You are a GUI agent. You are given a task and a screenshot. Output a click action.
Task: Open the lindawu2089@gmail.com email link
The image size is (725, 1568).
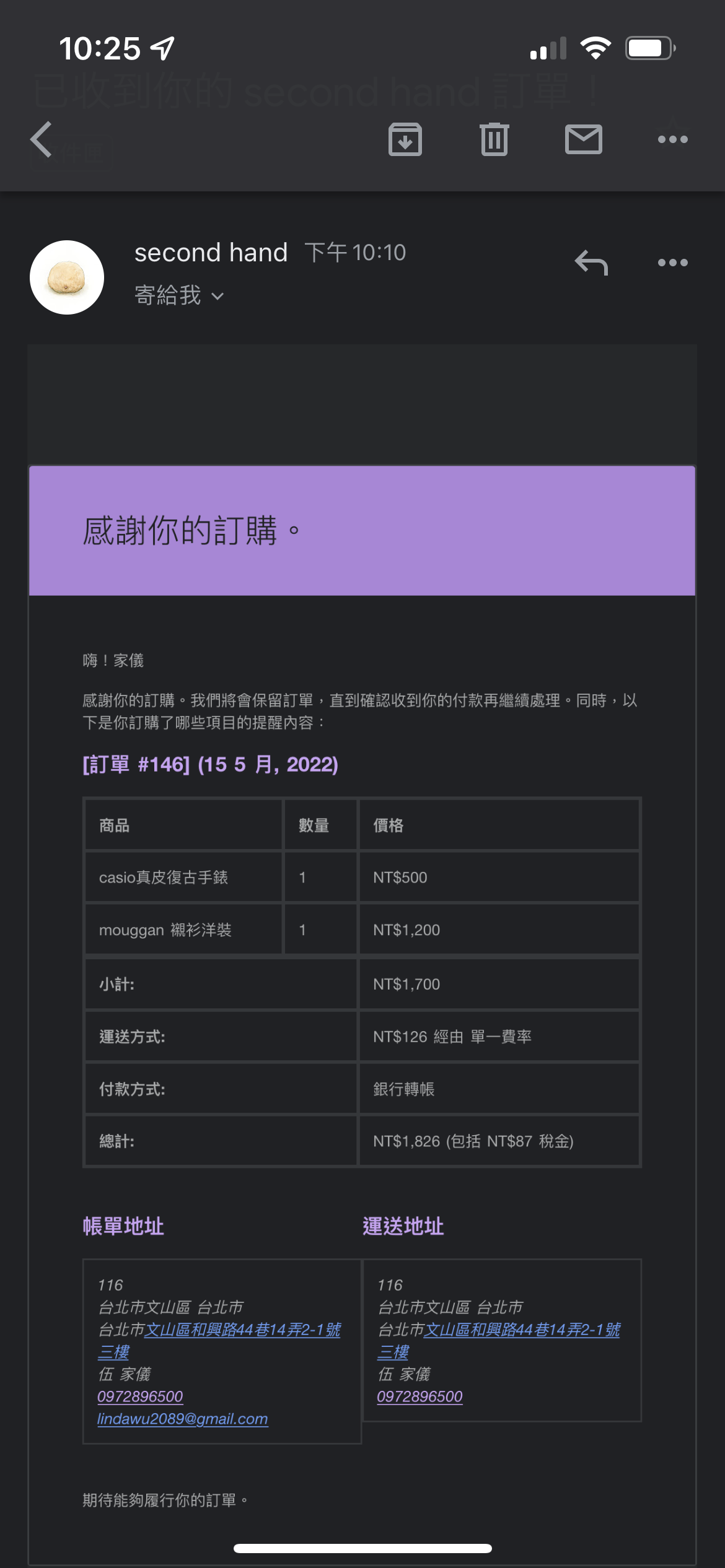pos(183,1419)
